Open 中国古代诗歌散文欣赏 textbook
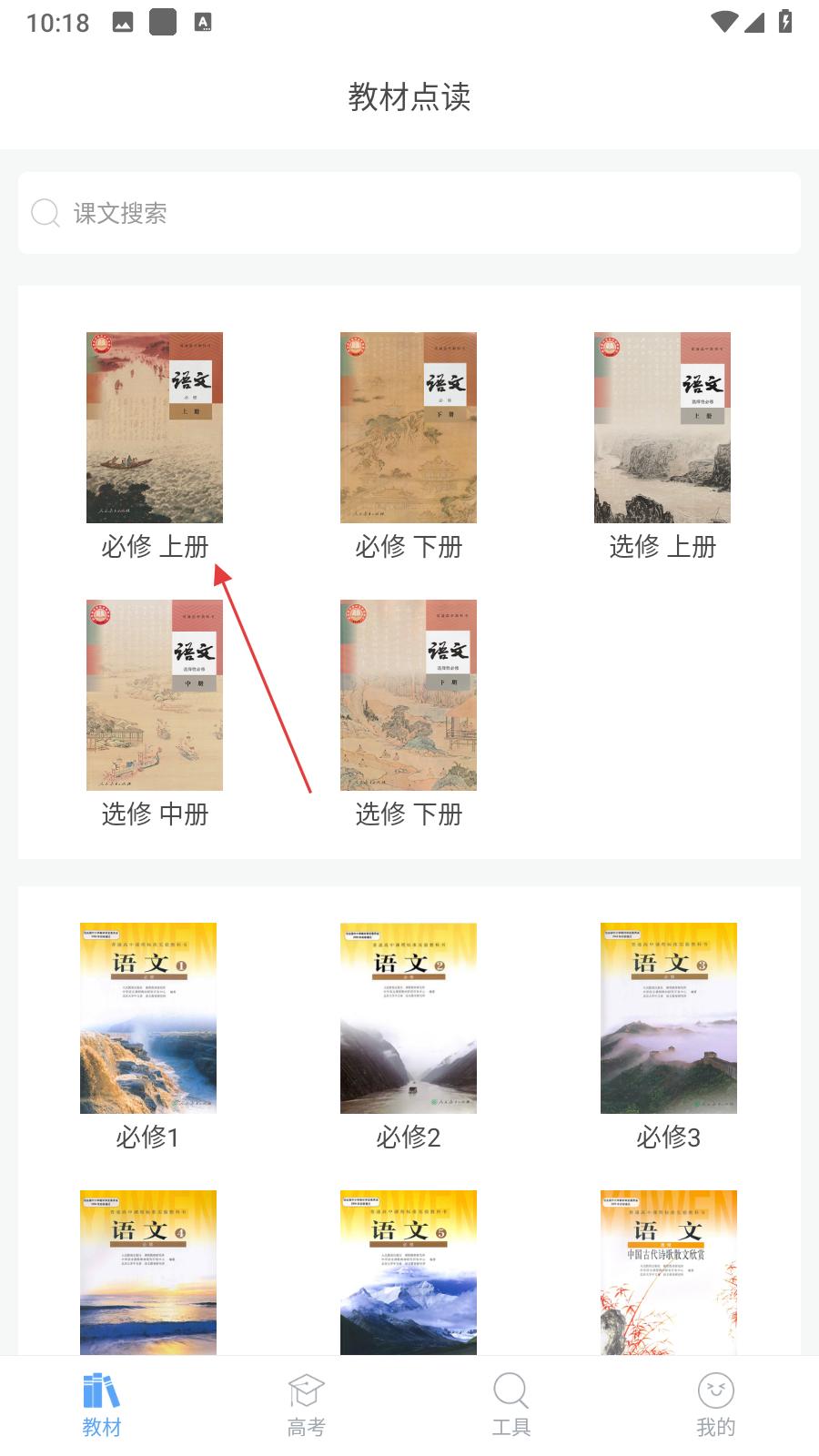This screenshot has height=1456, width=819. 669,1272
